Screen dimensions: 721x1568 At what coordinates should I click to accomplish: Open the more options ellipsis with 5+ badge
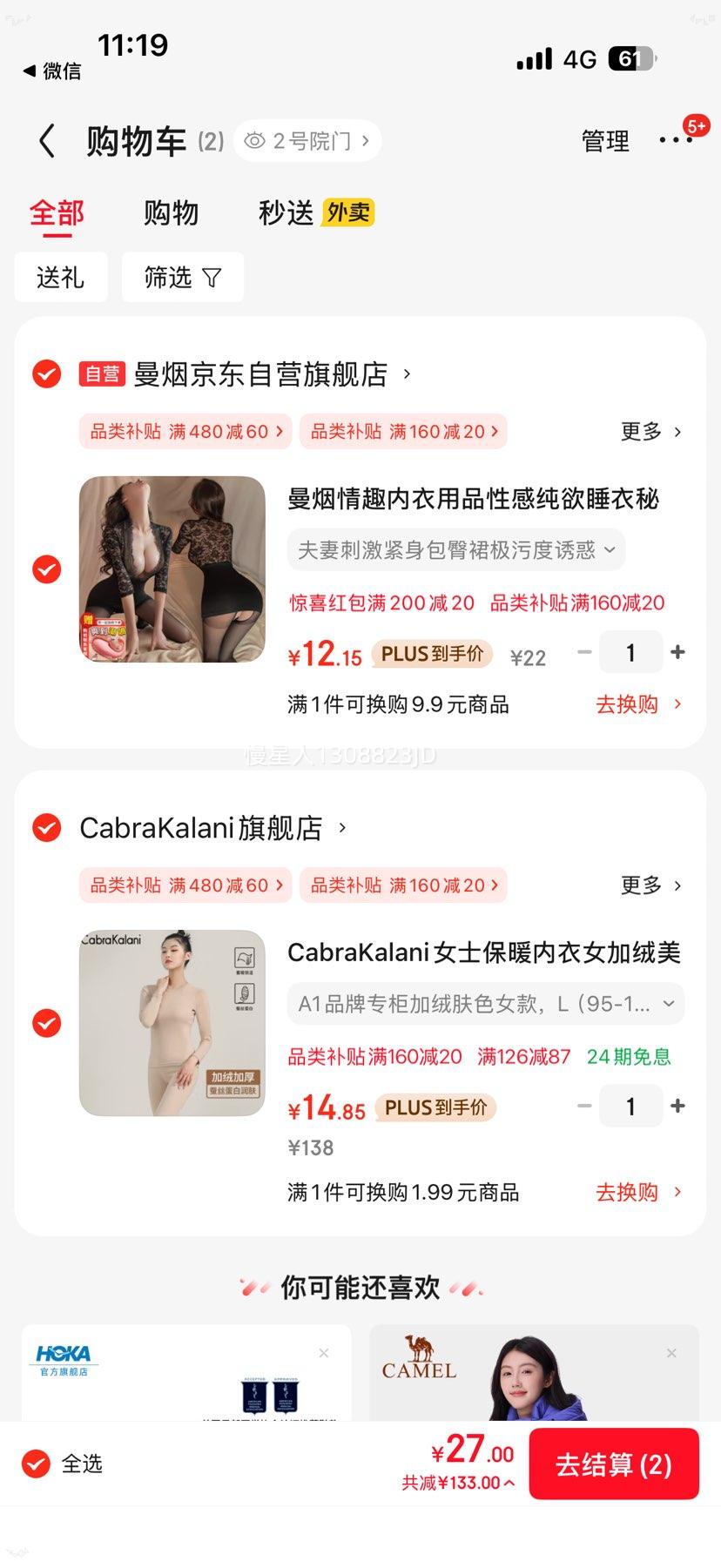click(x=677, y=140)
